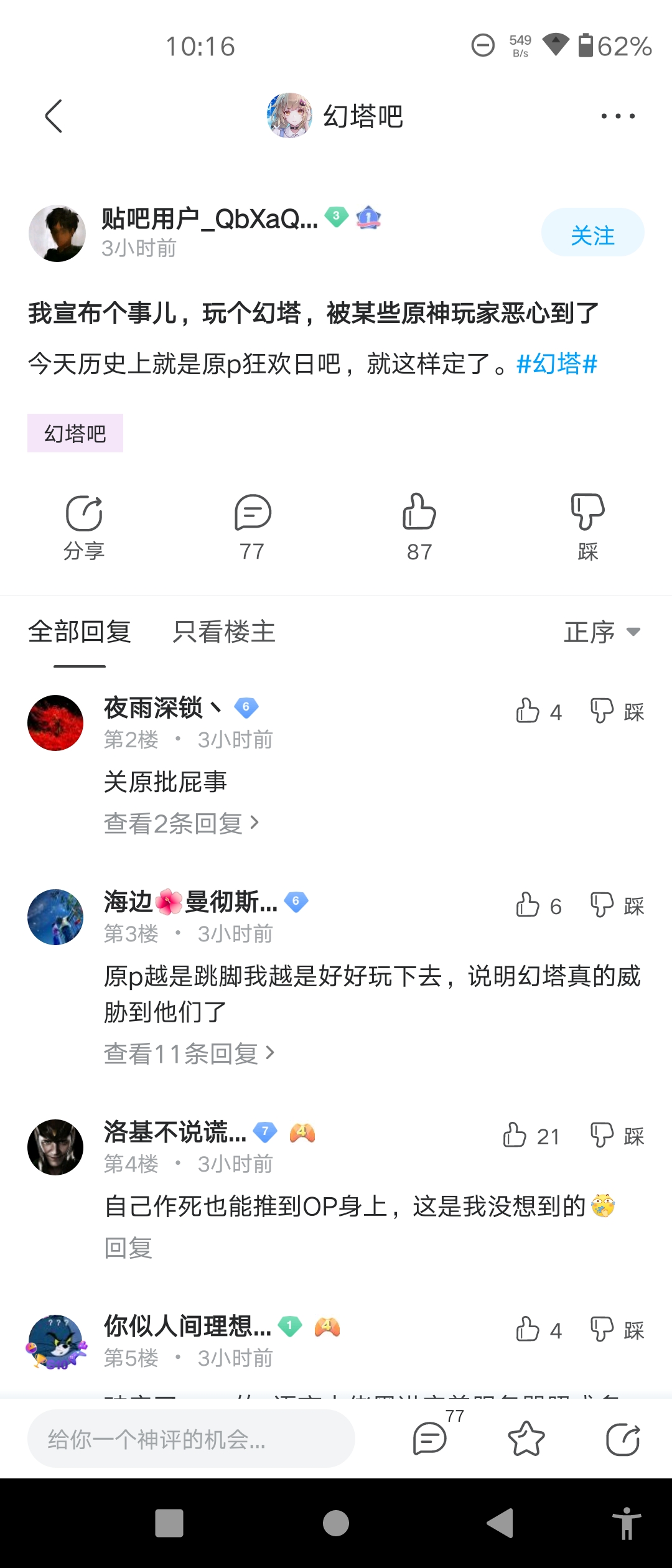Favorite this post with the star icon
Screen dimensions: 672x1568
526,1439
